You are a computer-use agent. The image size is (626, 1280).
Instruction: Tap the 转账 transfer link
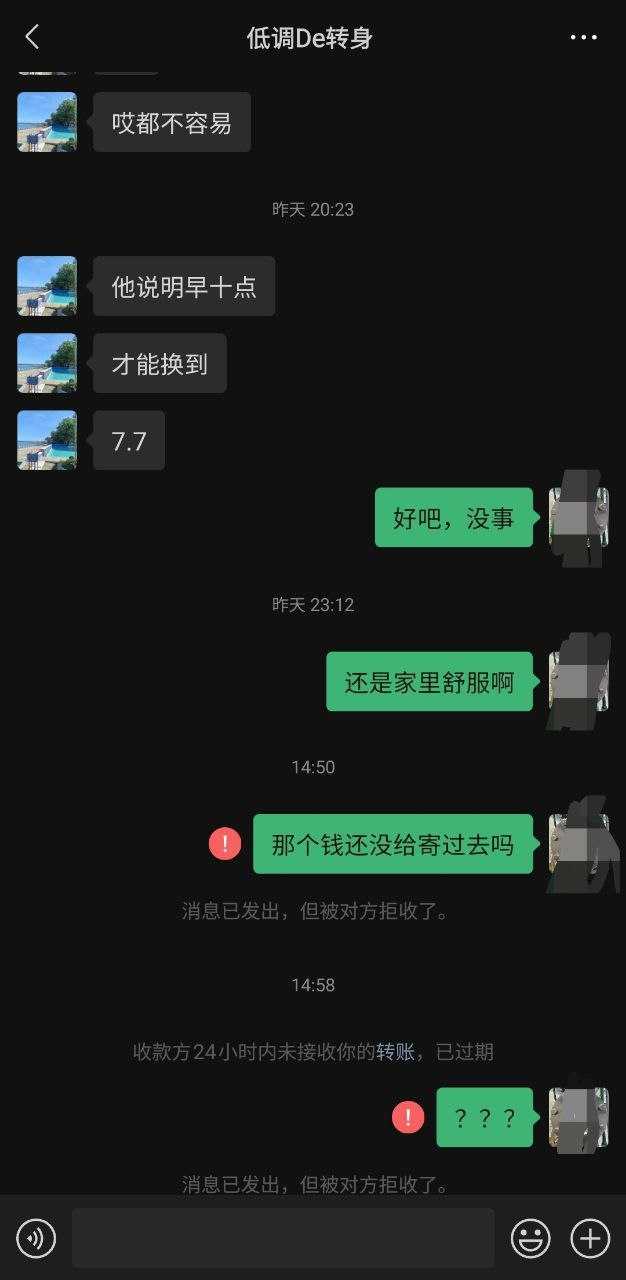[395, 1052]
